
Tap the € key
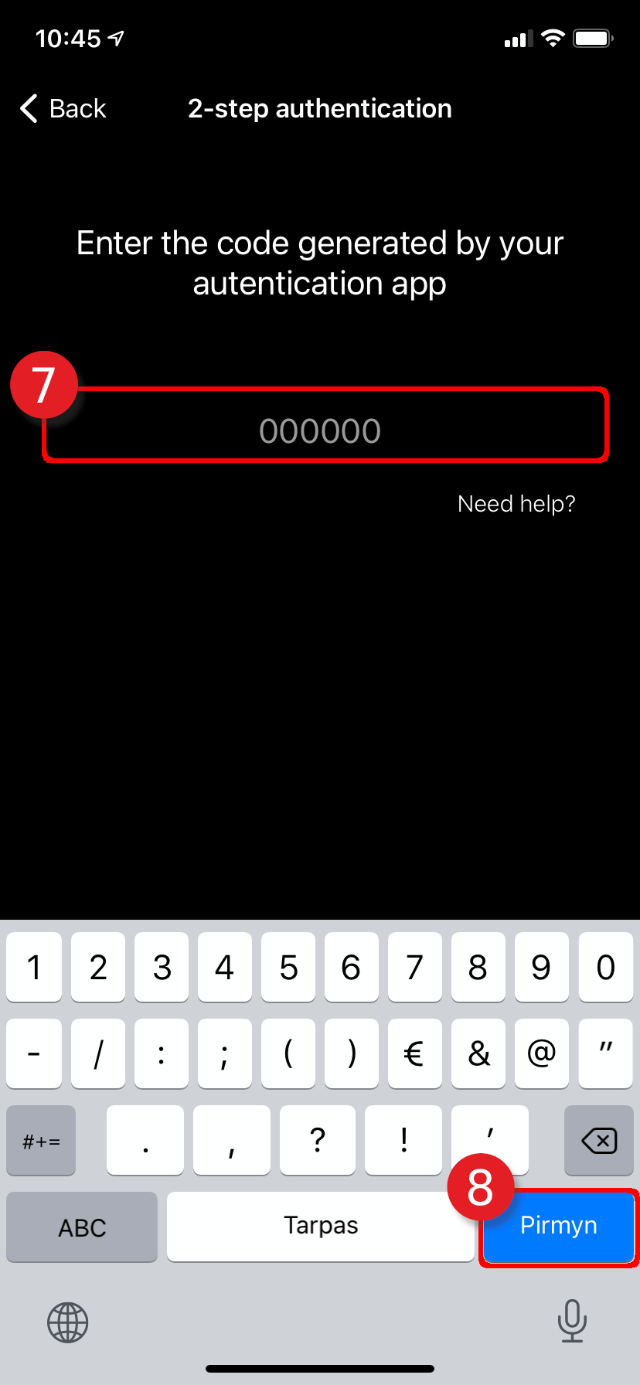[414, 1053]
